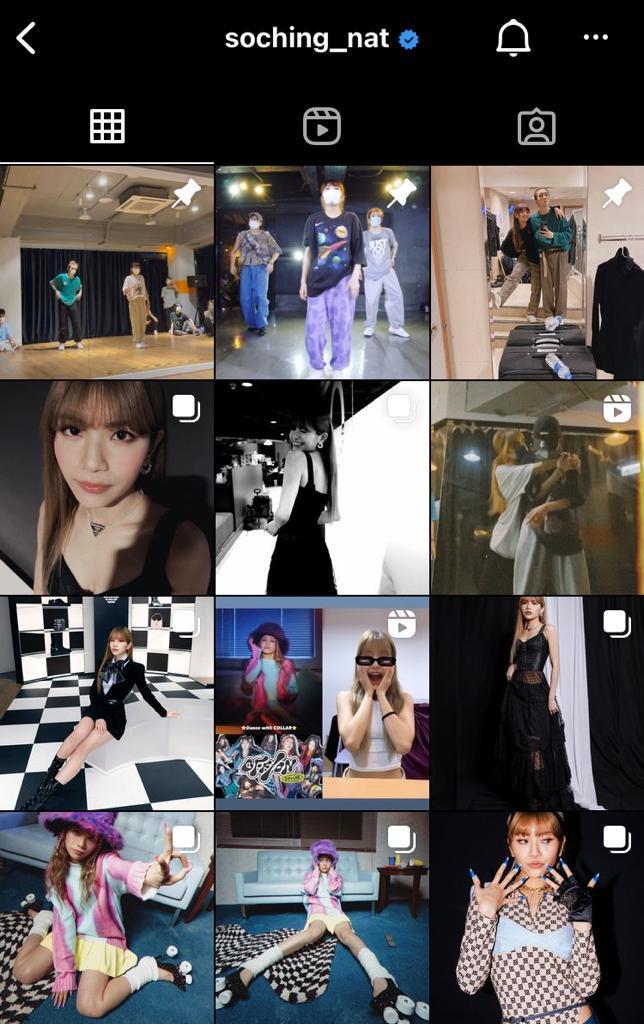Open the reel of two people hugging
This screenshot has width=644, height=1024.
pos(537,488)
